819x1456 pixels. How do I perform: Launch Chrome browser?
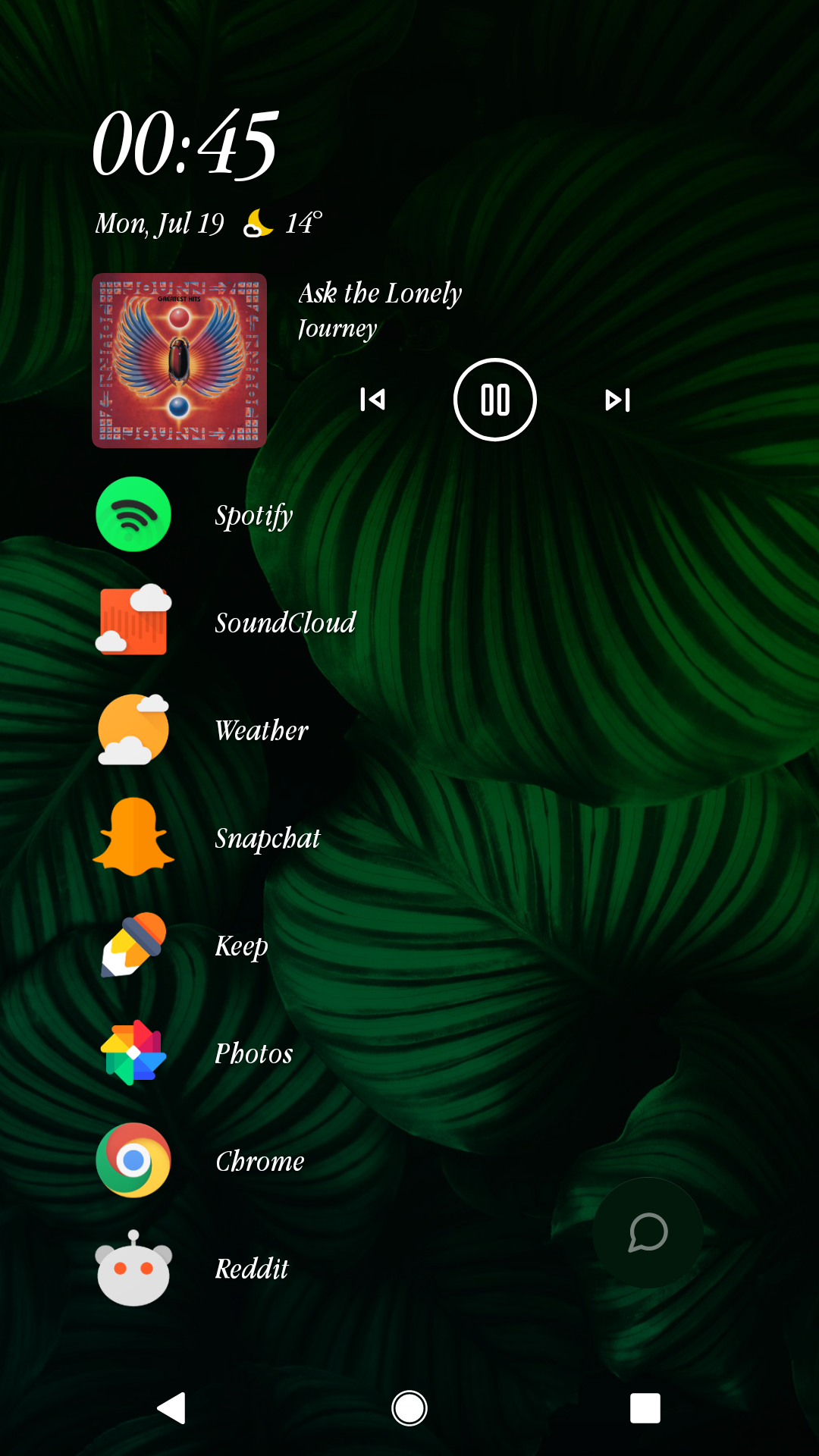point(133,1160)
